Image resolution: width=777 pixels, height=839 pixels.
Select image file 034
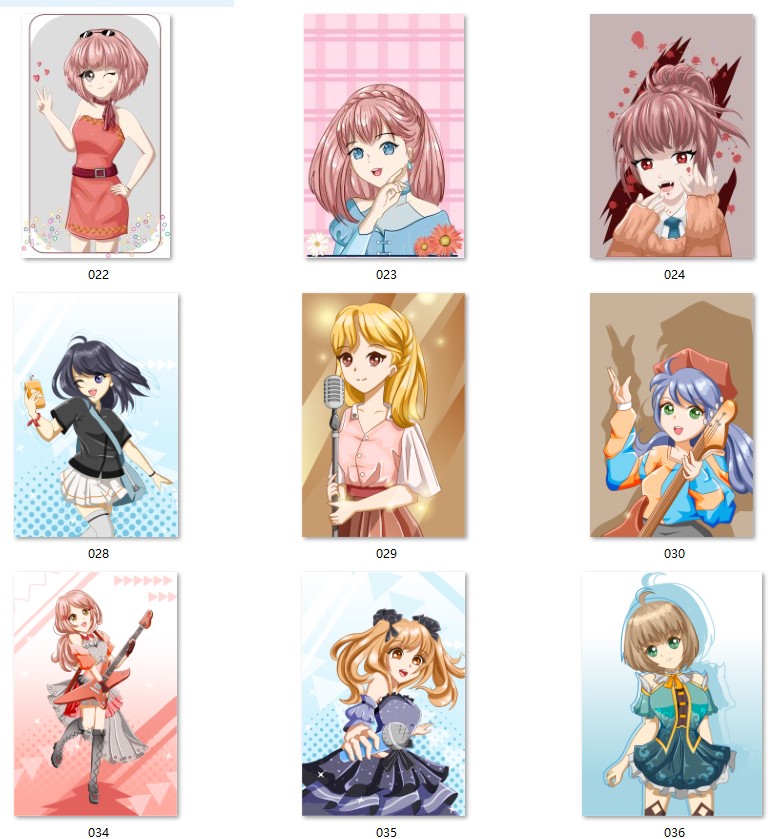(97, 694)
